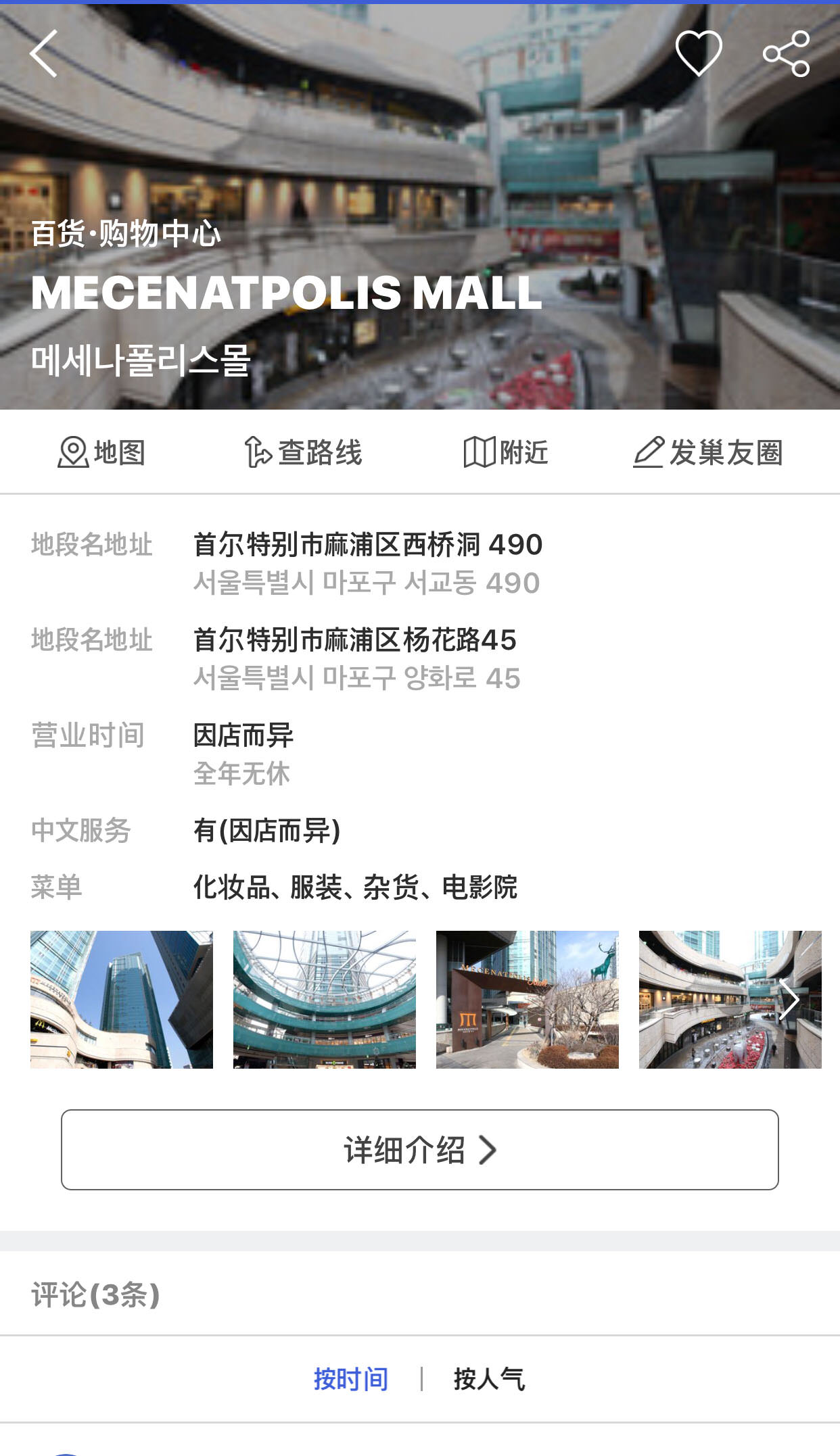Open the skyscraper exterior photo
This screenshot has height=1456, width=840.
122,999
